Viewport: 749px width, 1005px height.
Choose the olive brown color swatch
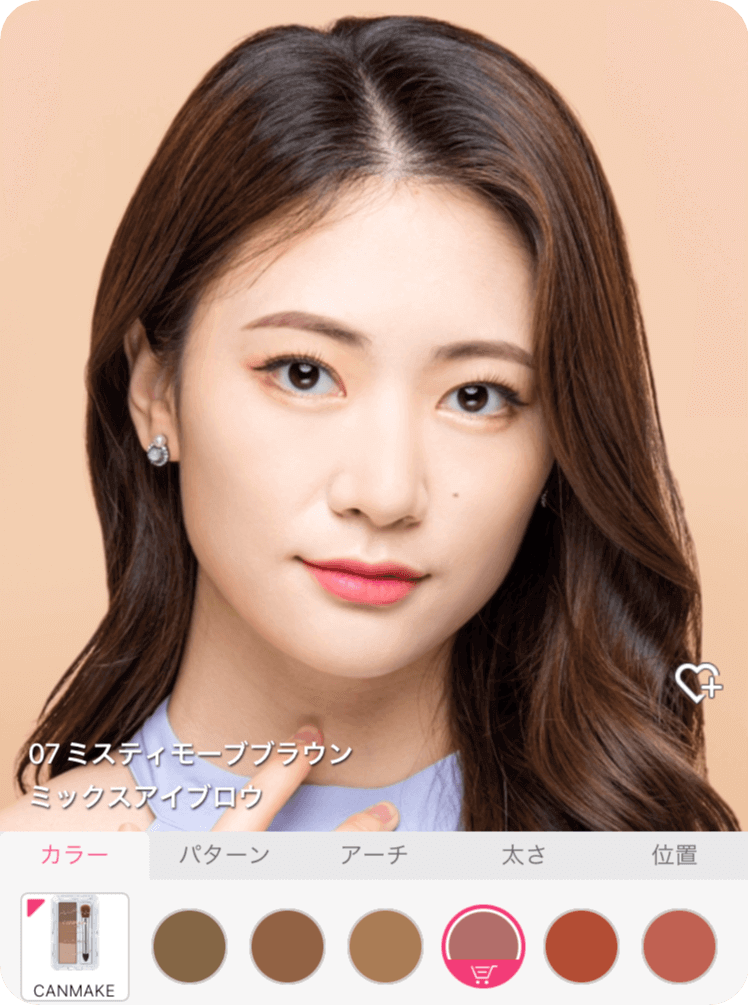click(189, 946)
